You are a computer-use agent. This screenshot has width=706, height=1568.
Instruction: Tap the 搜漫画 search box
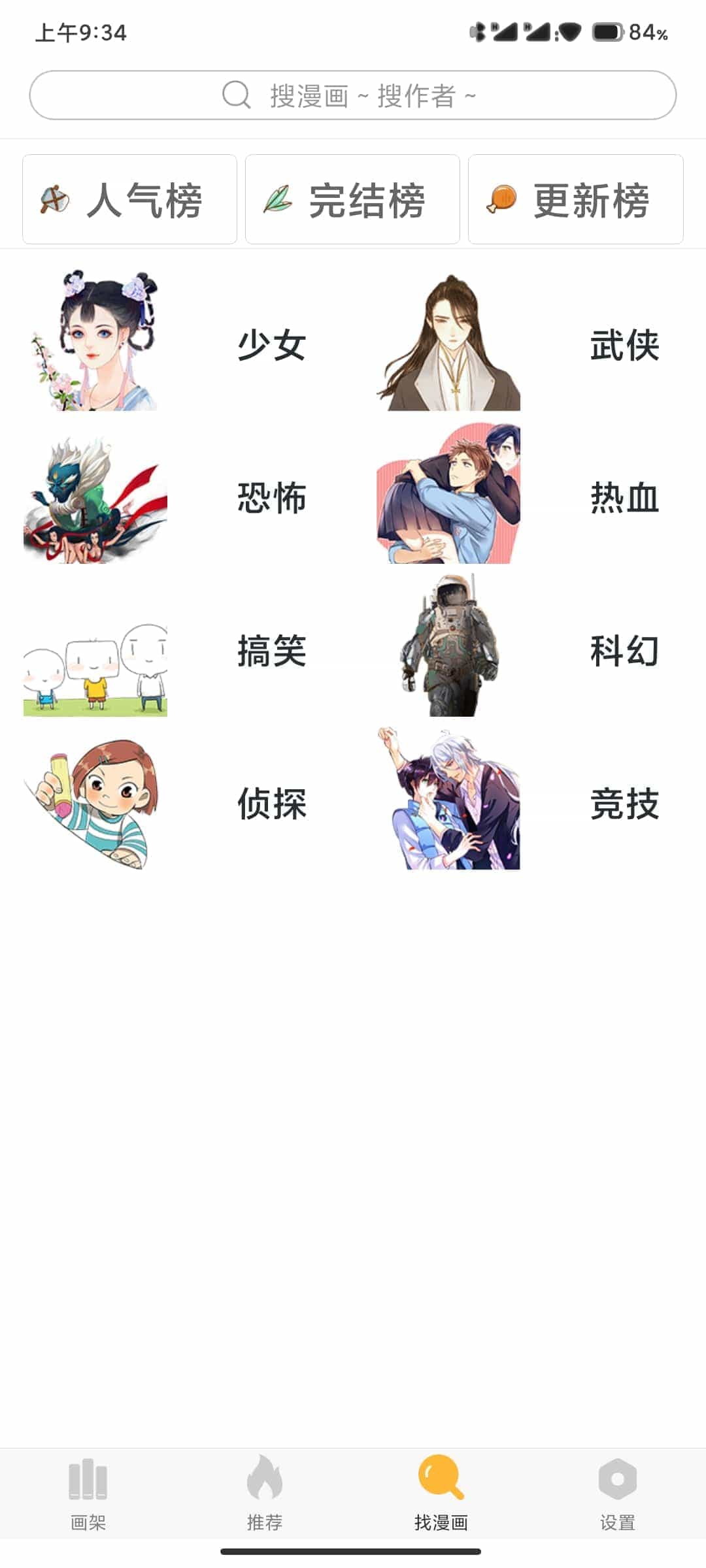[x=353, y=95]
